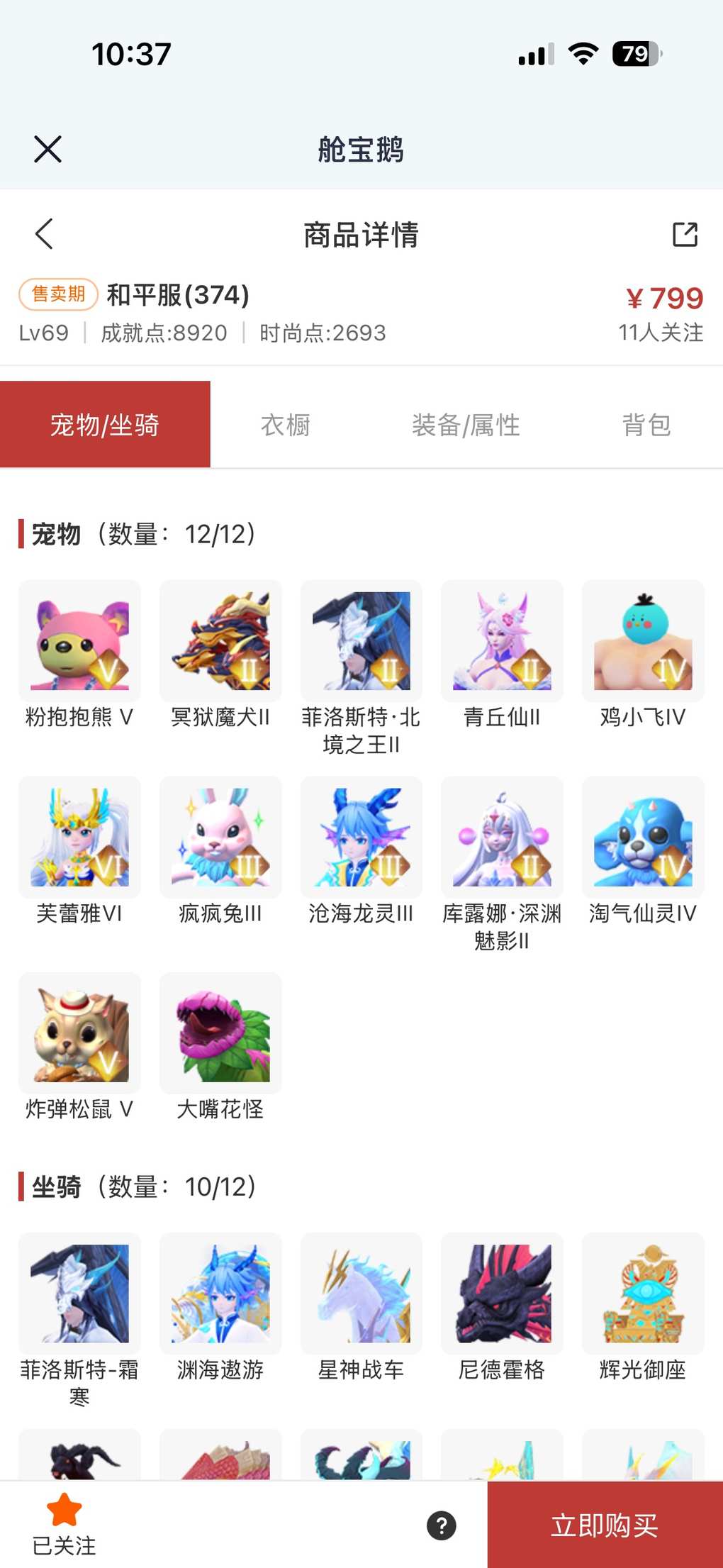Tap pet 青丘仙II

coord(502,641)
